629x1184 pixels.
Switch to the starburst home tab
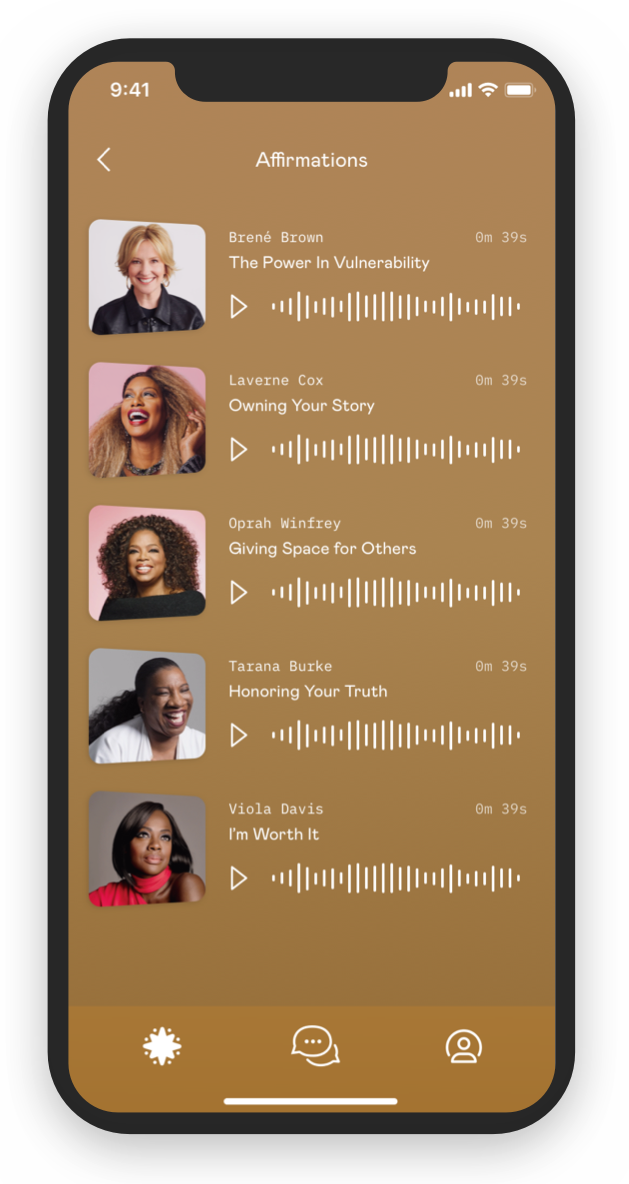point(162,1046)
